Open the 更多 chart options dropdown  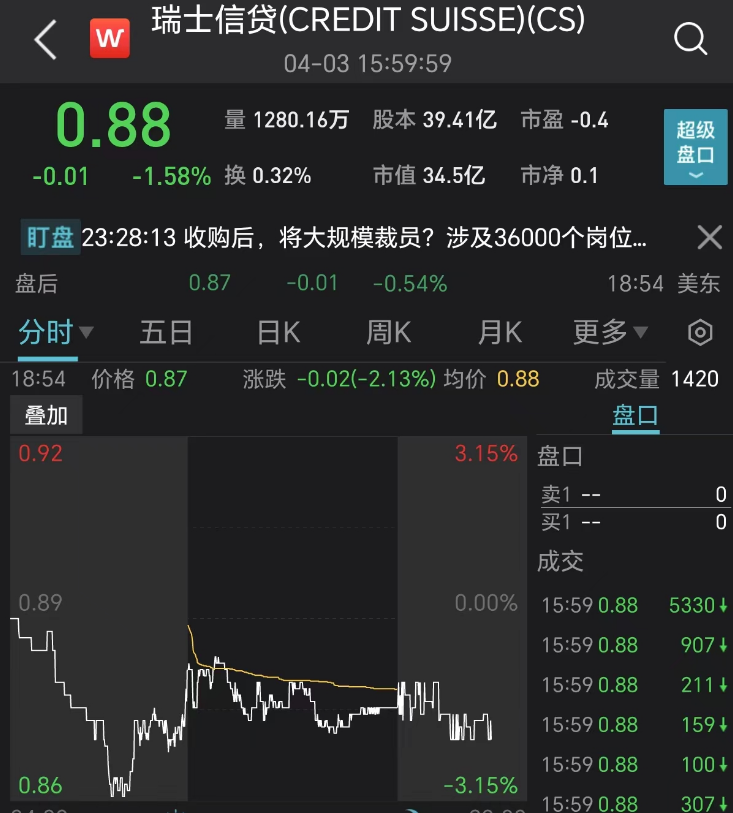coord(610,332)
